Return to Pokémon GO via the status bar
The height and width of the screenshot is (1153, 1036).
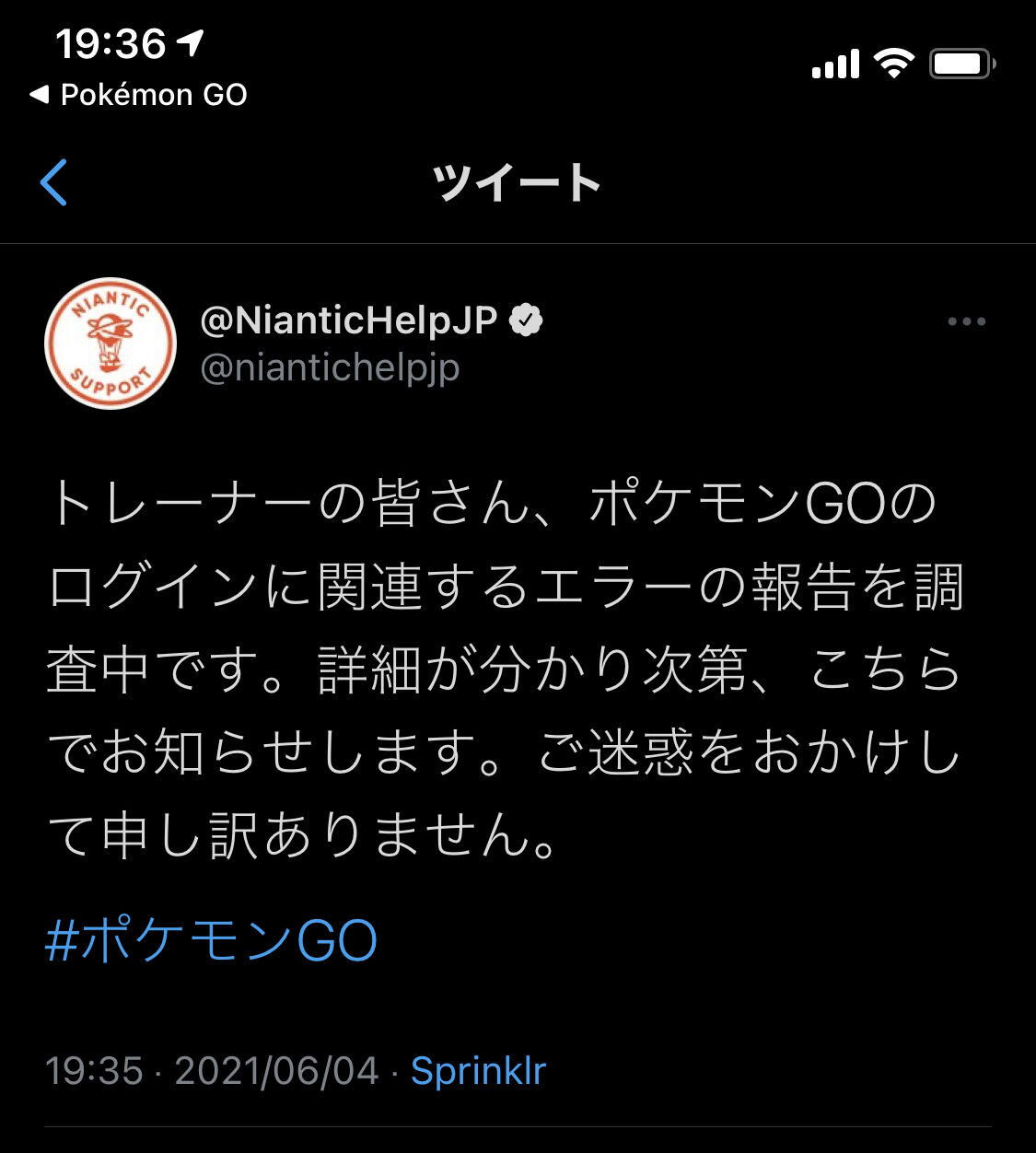coord(140,93)
